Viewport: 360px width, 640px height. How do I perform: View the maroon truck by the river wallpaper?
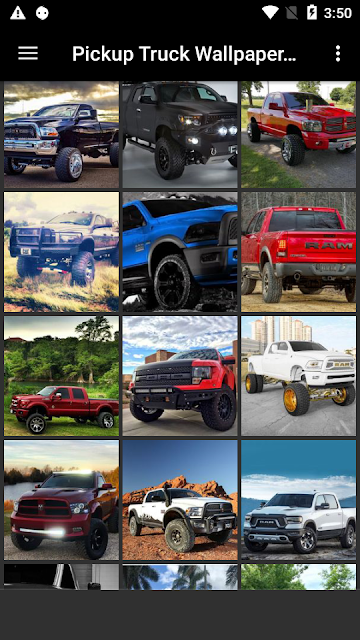tap(62, 376)
